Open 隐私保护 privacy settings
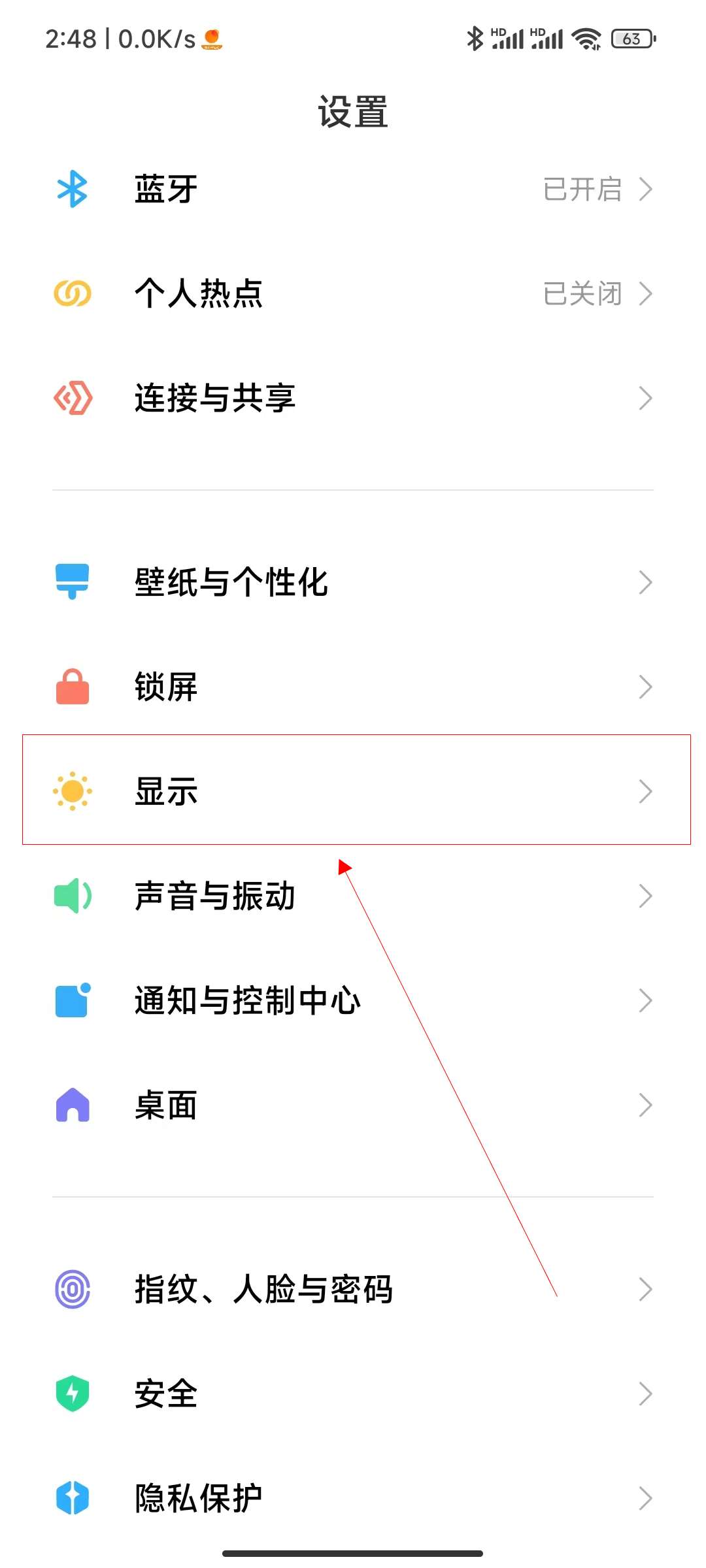Viewport: 706px width, 1568px height. 353,1498
